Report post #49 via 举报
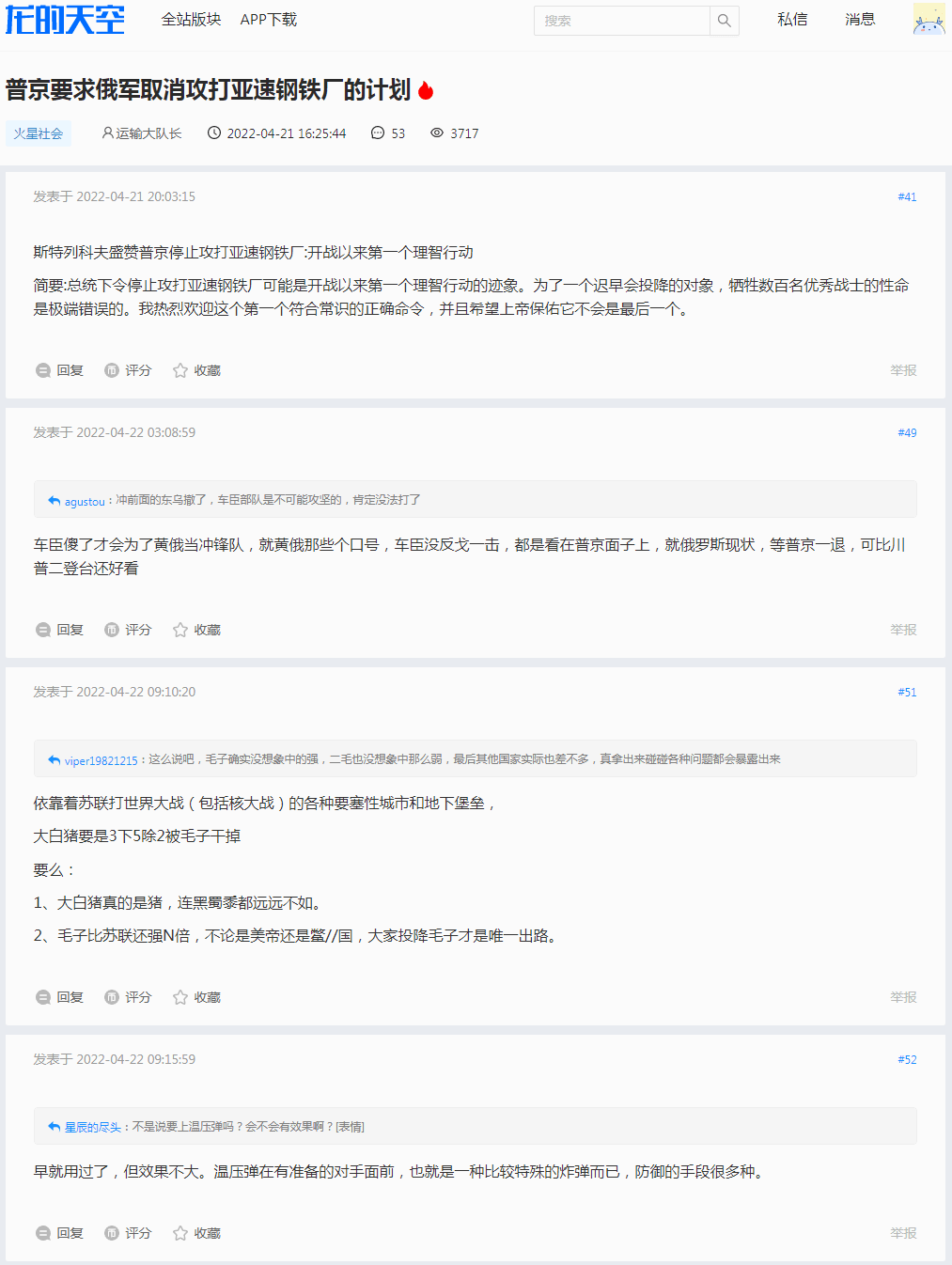 902,630
